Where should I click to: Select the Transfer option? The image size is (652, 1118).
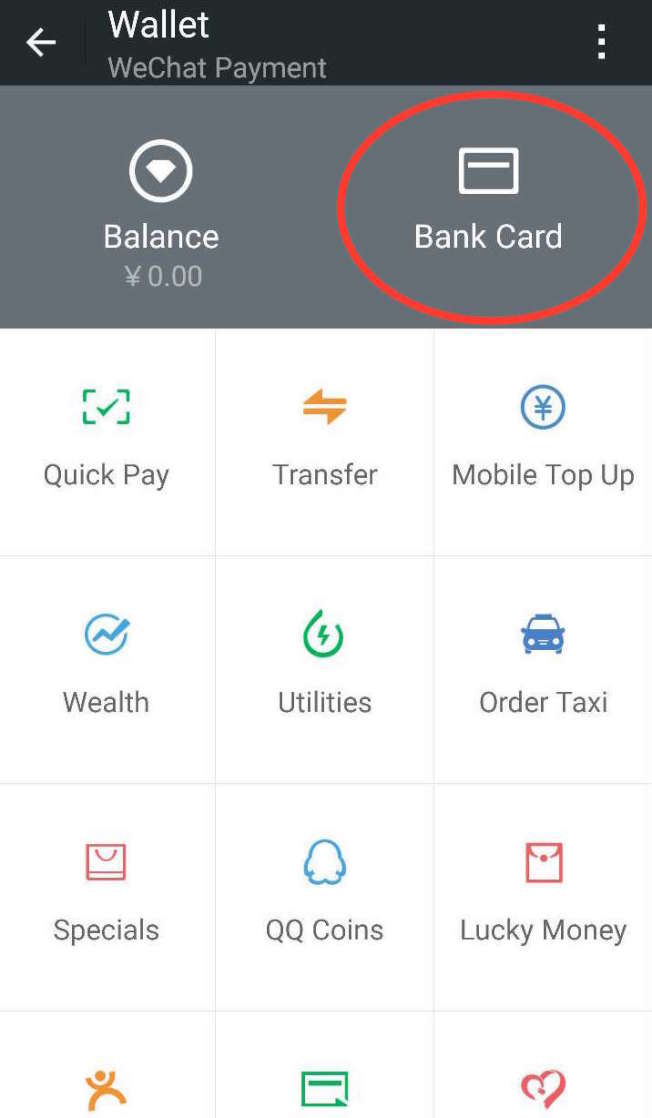coord(325,441)
